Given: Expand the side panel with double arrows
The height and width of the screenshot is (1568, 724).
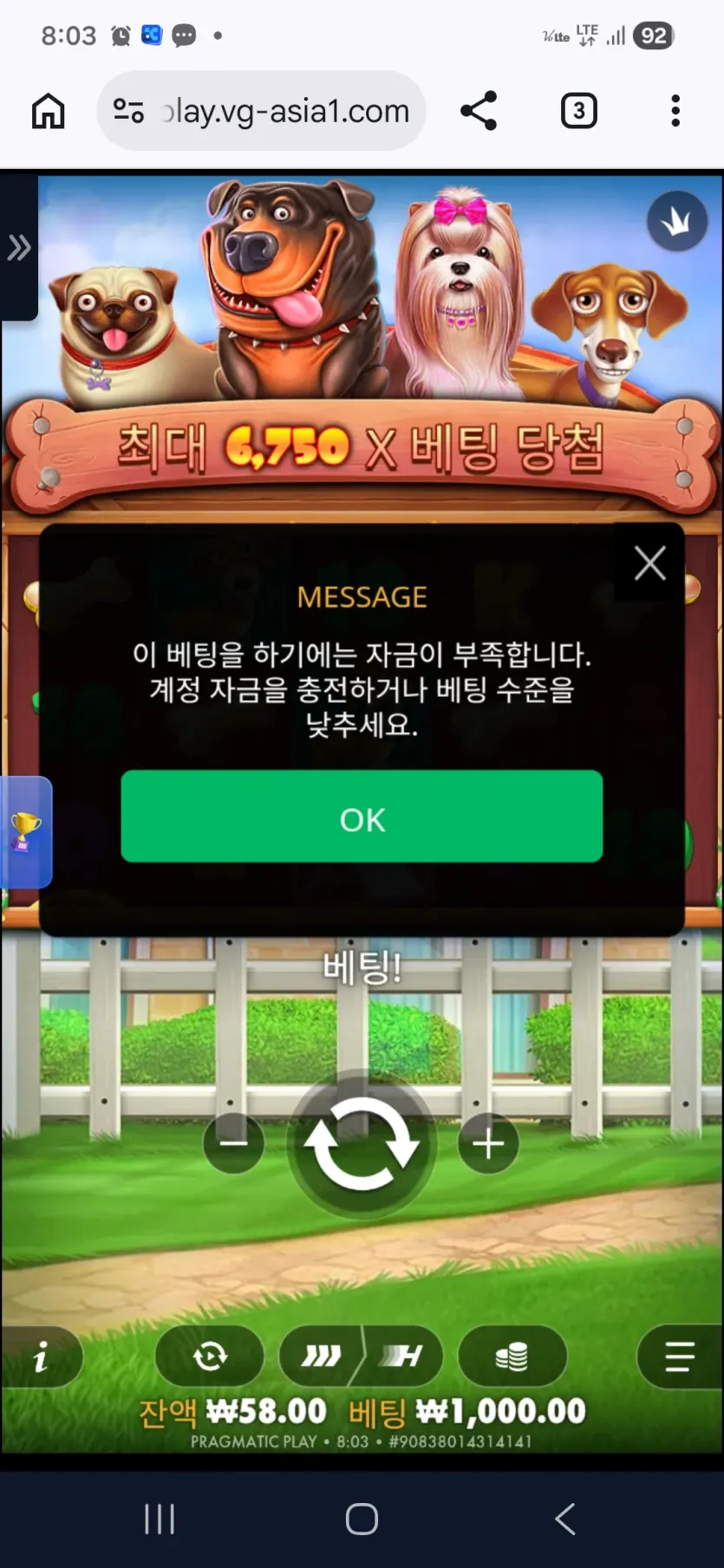Looking at the screenshot, I should (x=19, y=248).
